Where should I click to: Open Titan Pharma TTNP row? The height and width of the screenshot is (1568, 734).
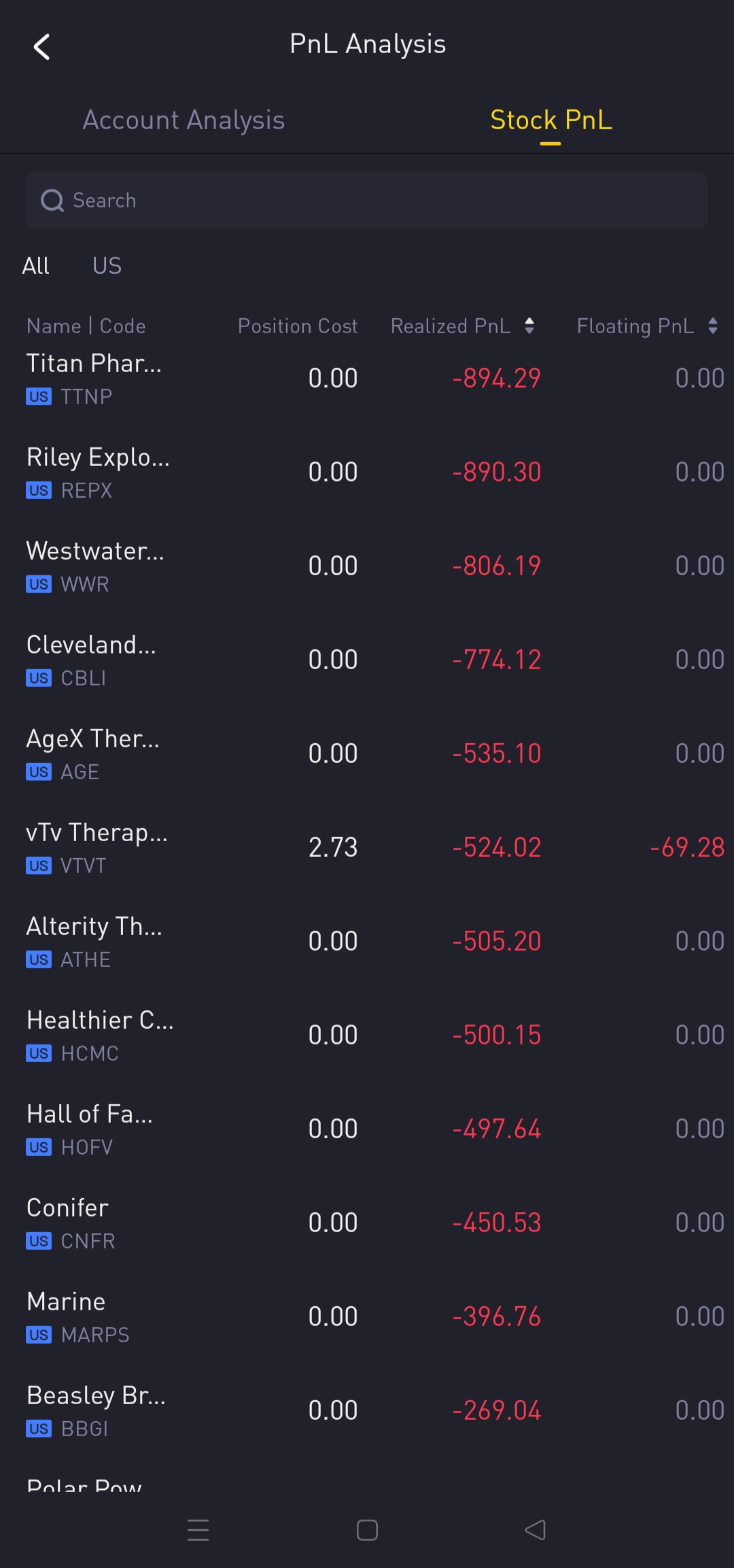[x=367, y=379]
